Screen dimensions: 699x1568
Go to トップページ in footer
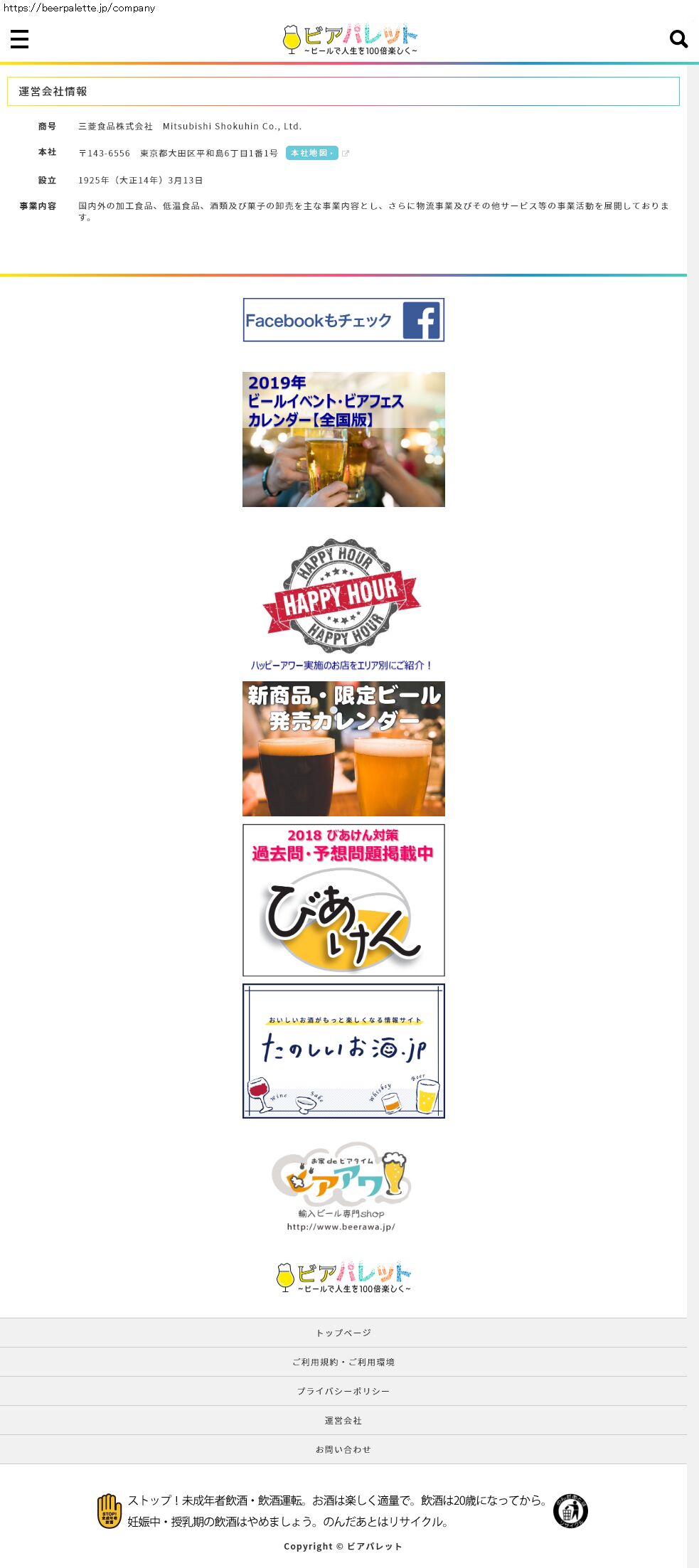click(343, 1333)
